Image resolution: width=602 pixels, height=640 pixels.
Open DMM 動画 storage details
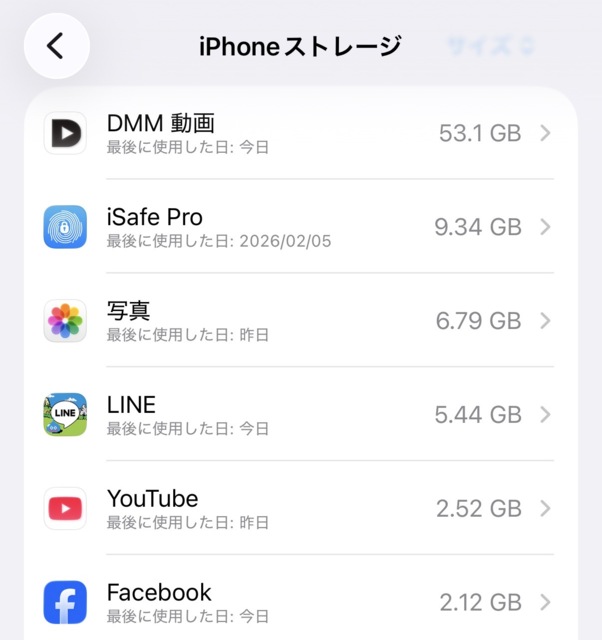[x=300, y=133]
